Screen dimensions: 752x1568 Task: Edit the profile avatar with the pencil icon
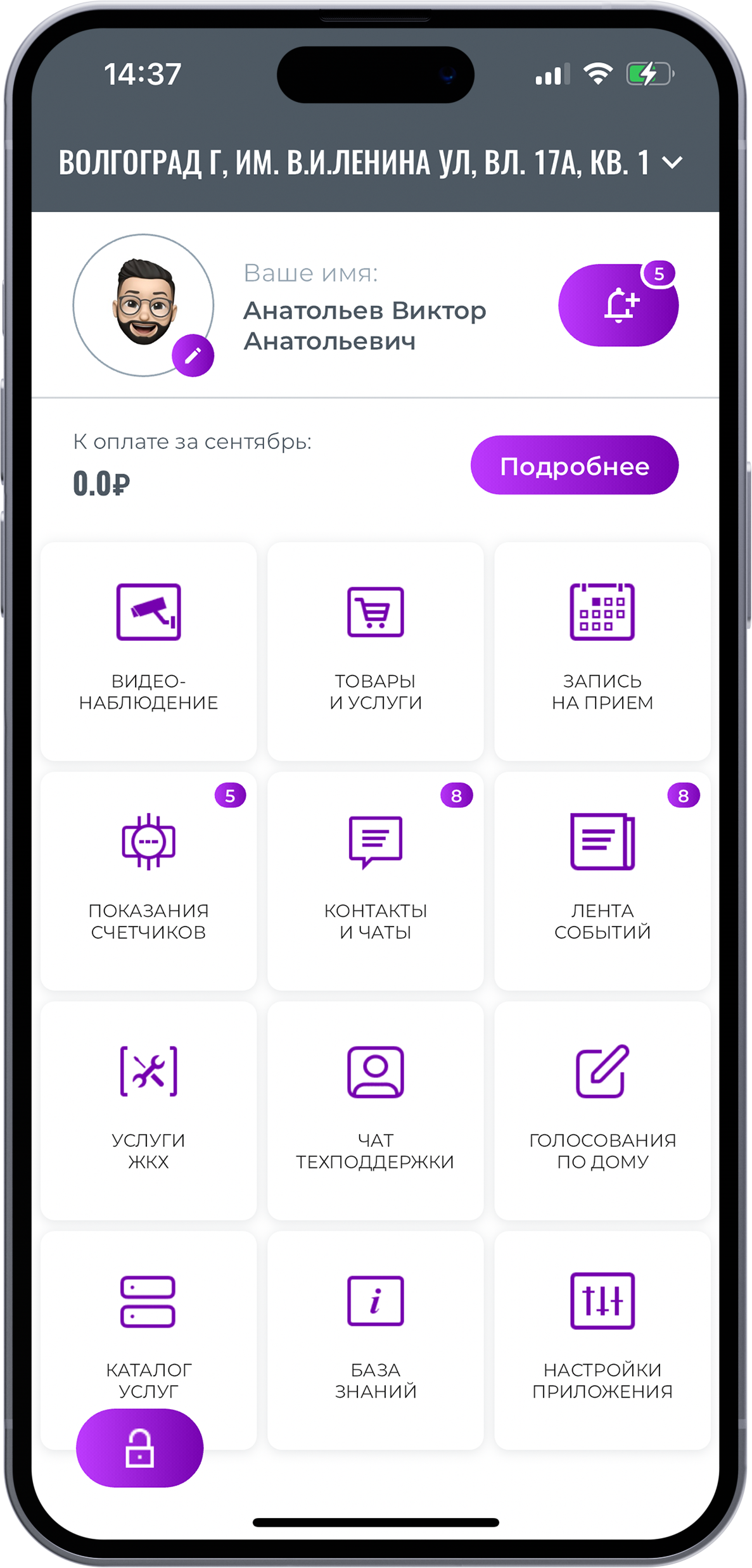pyautogui.click(x=193, y=355)
